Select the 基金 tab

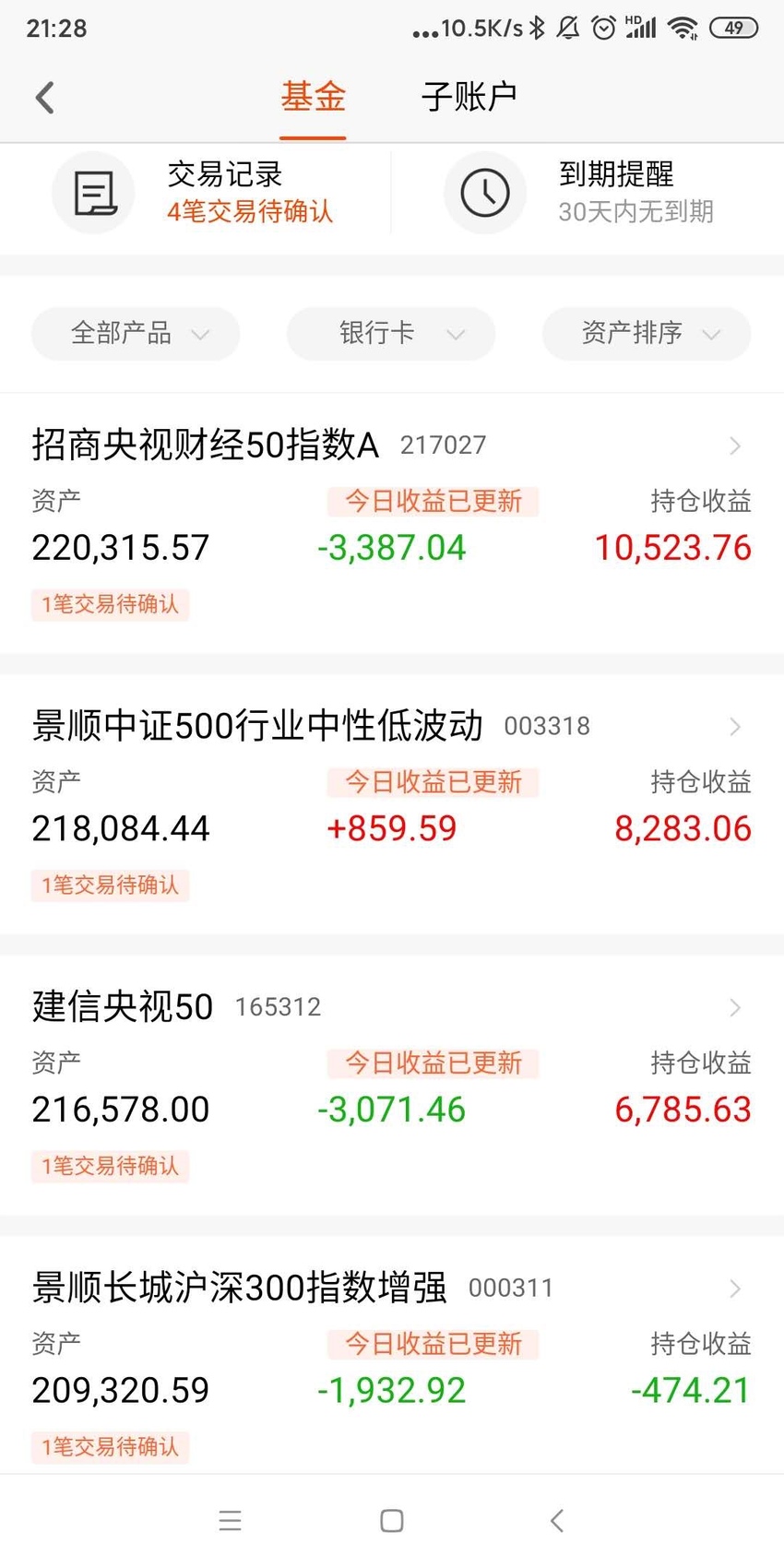(314, 97)
